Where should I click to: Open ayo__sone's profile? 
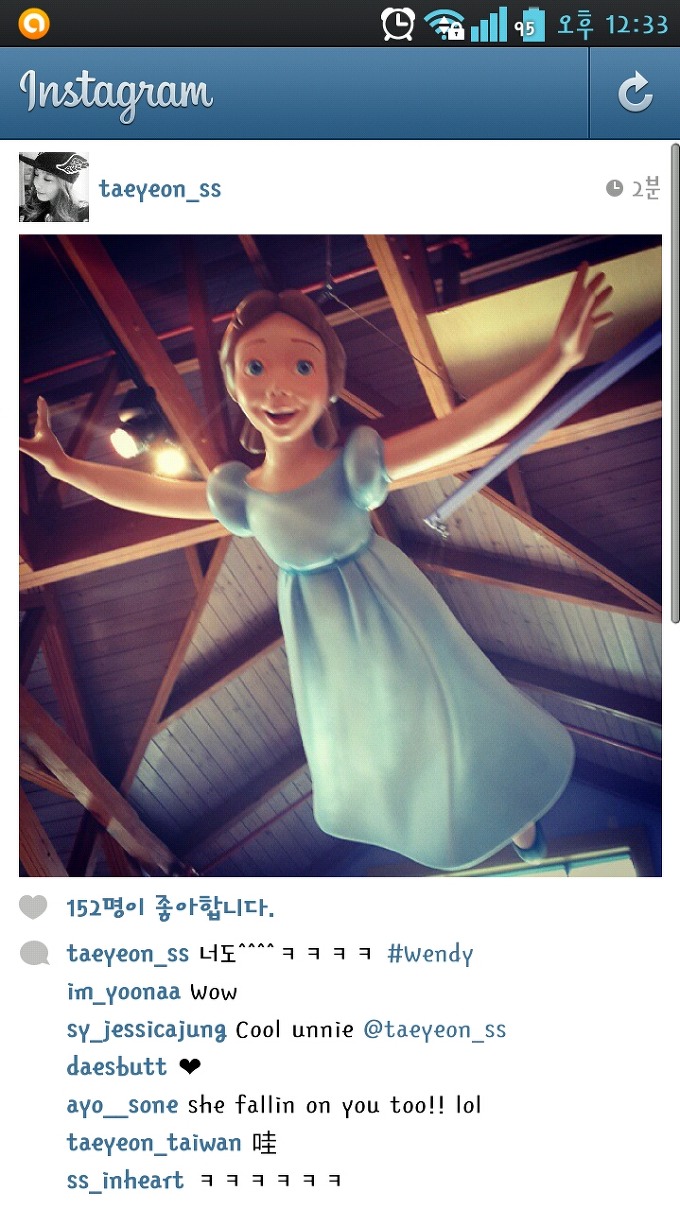tap(122, 1105)
